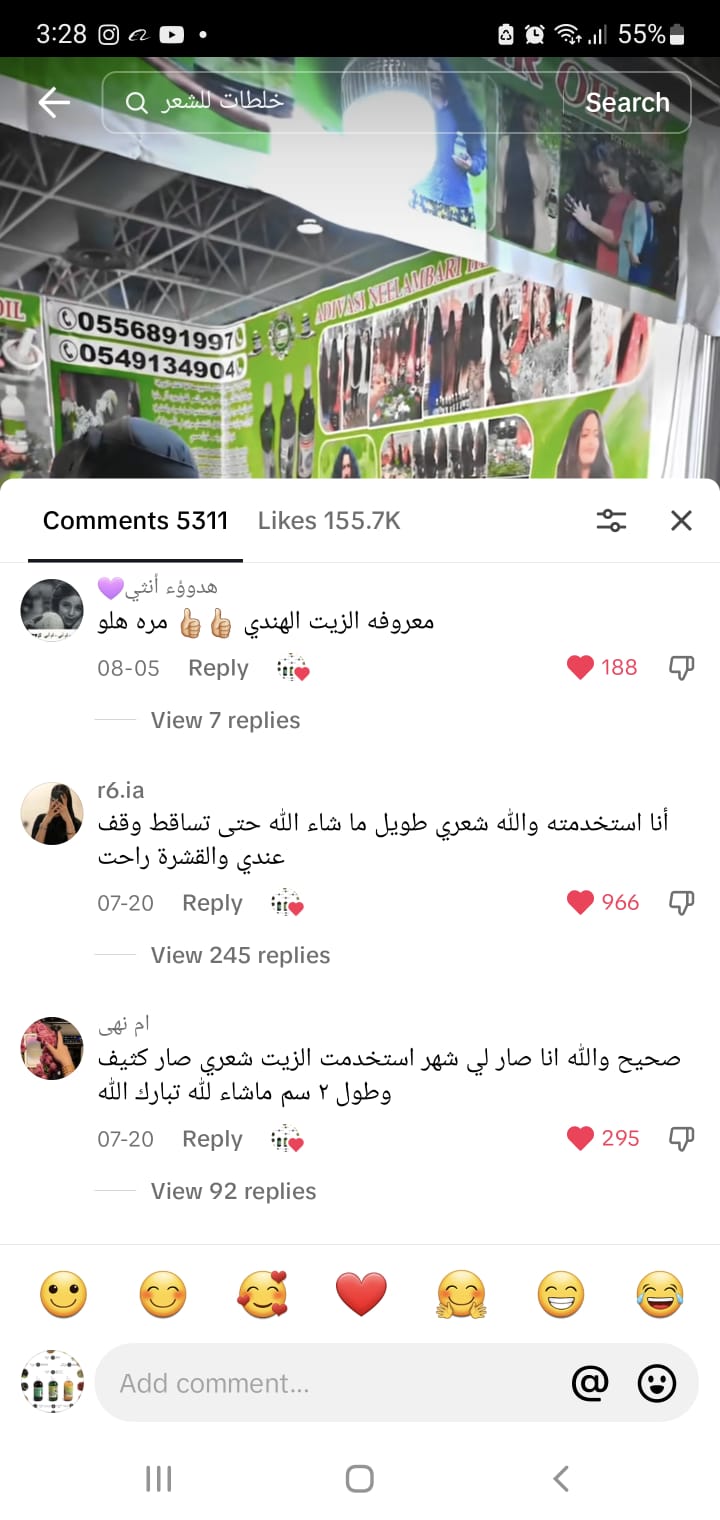Screen dimensions: 720x1520
Task: Open the comment filter options icon
Action: (611, 520)
